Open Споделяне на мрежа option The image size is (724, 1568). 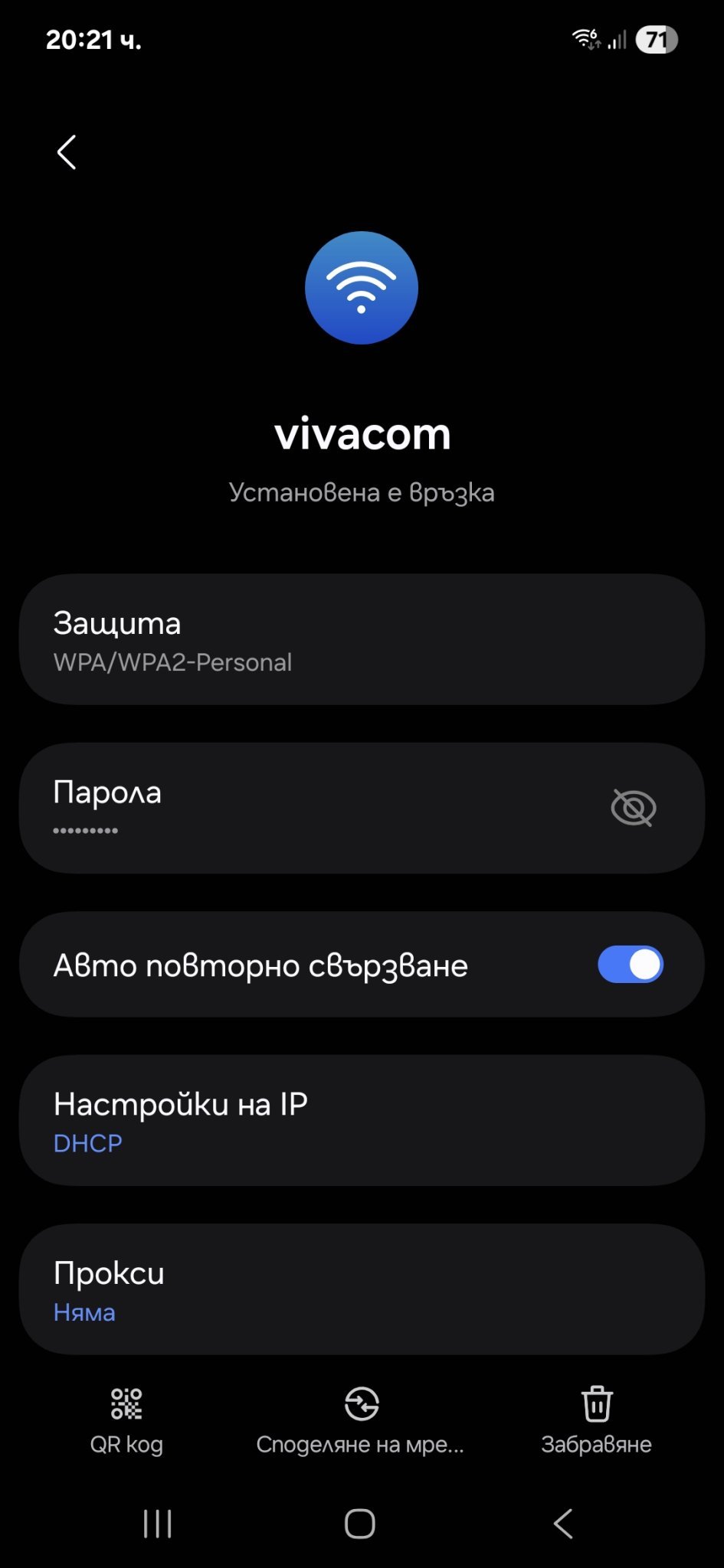click(361, 1421)
